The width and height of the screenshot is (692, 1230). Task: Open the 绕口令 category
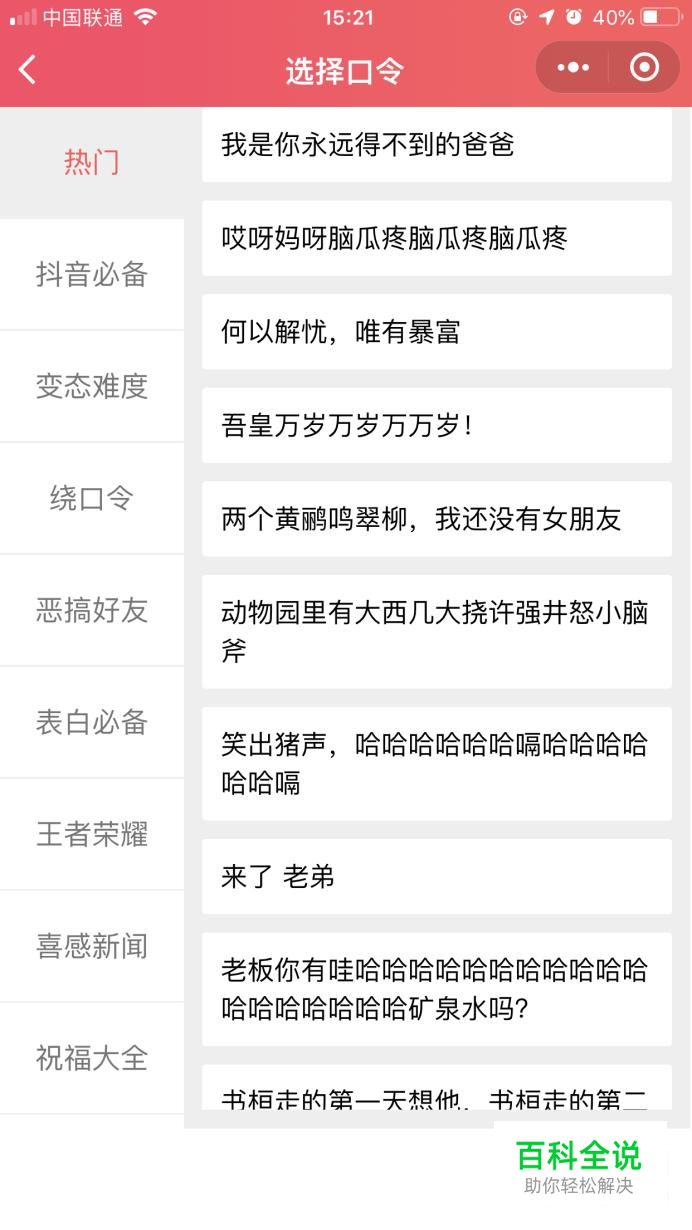[x=92, y=498]
